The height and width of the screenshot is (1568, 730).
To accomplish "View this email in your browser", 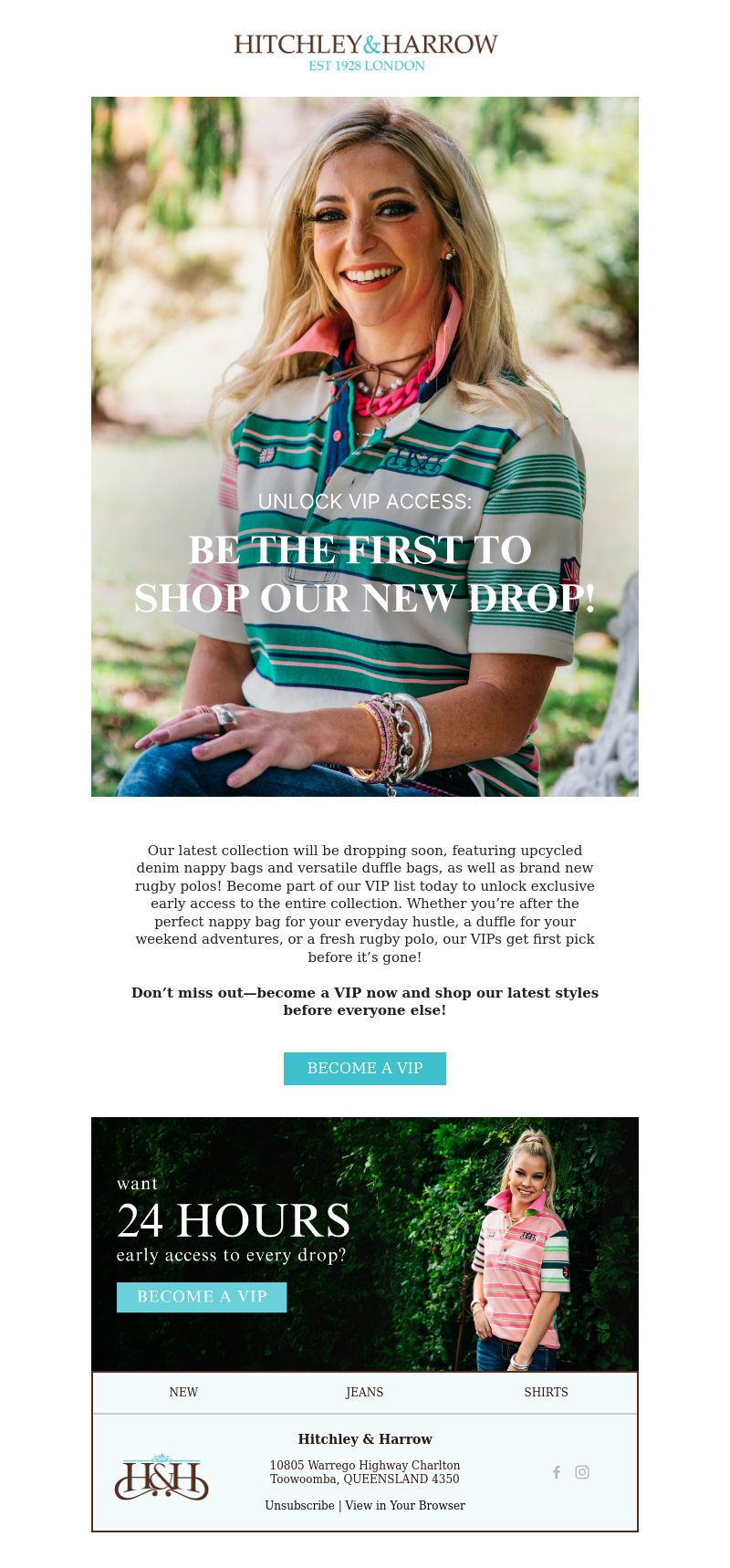I will pyautogui.click(x=405, y=1505).
